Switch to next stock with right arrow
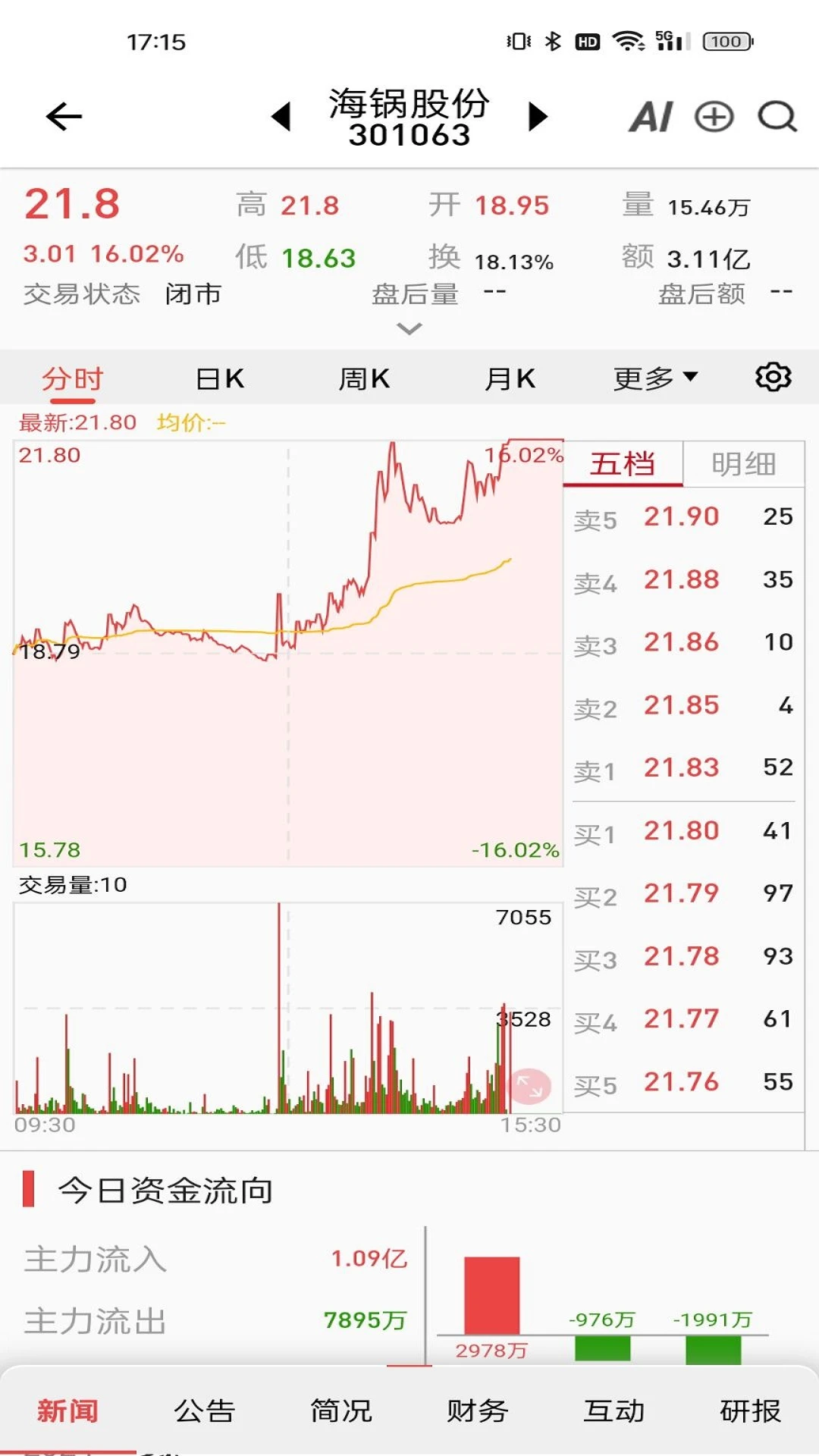Screen dimensions: 819x1456 tap(538, 116)
